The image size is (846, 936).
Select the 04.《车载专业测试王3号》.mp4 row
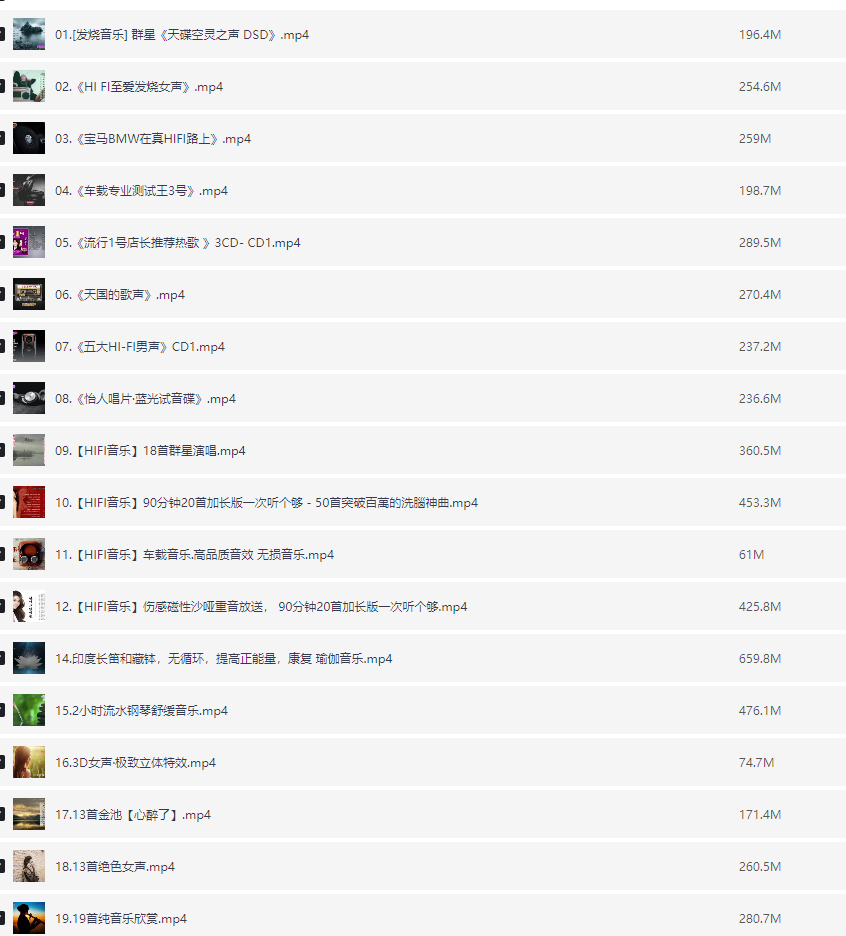click(141, 191)
